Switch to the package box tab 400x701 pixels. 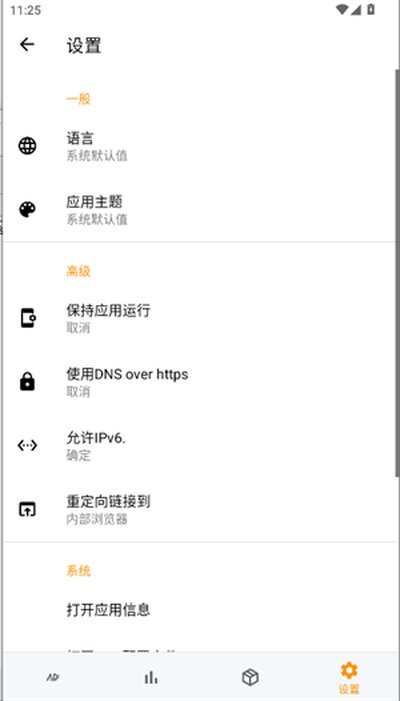[250, 677]
